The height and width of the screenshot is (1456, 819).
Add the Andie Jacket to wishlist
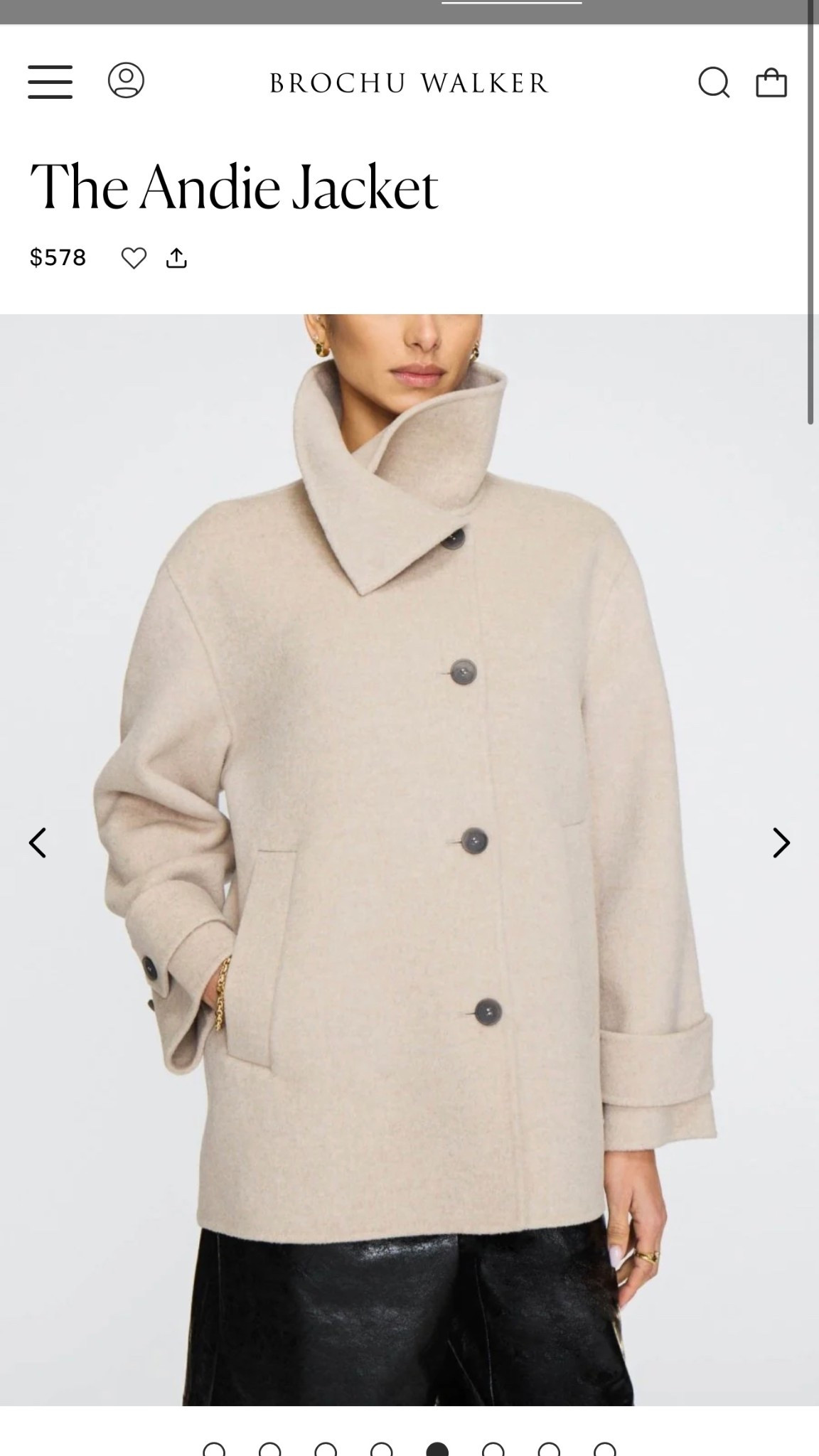click(x=134, y=258)
